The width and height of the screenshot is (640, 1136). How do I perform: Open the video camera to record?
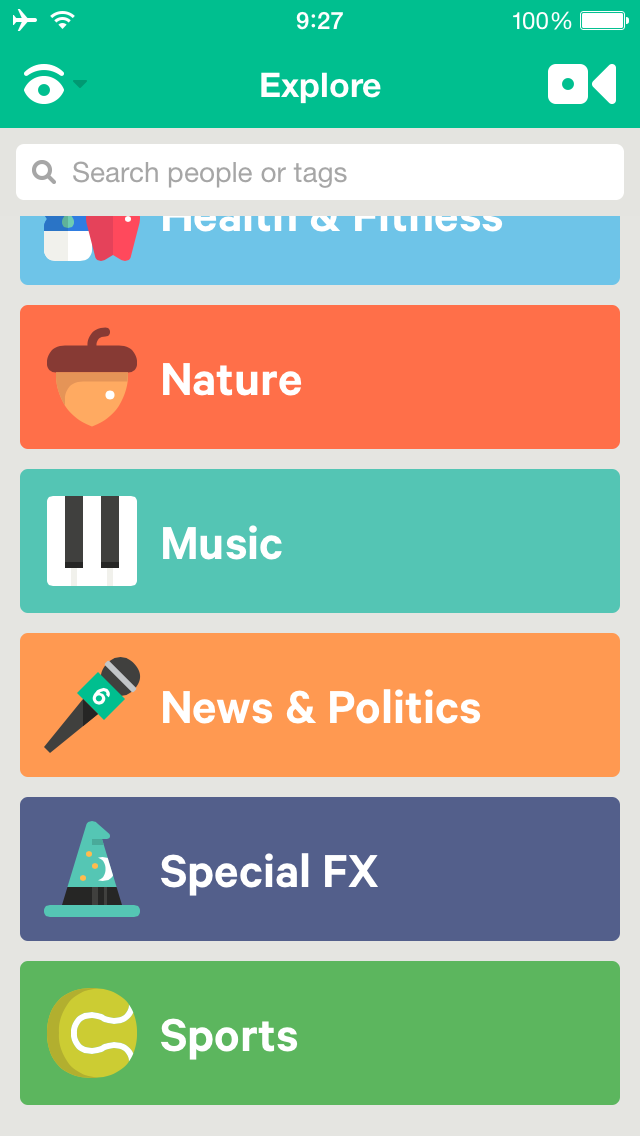582,84
